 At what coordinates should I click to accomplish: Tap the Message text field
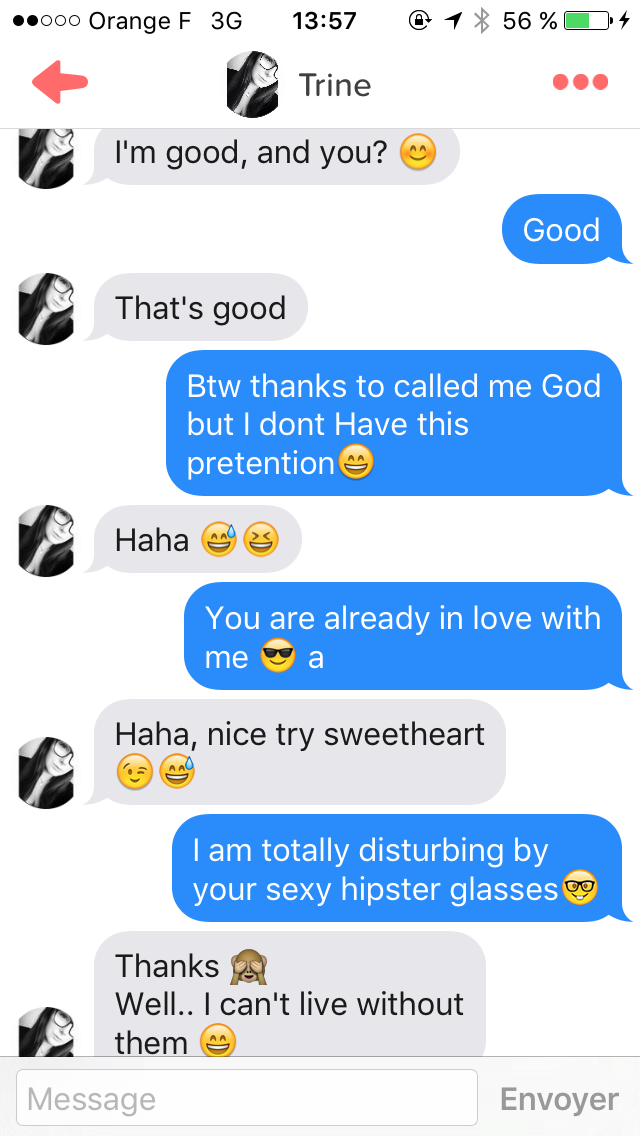[x=247, y=1098]
